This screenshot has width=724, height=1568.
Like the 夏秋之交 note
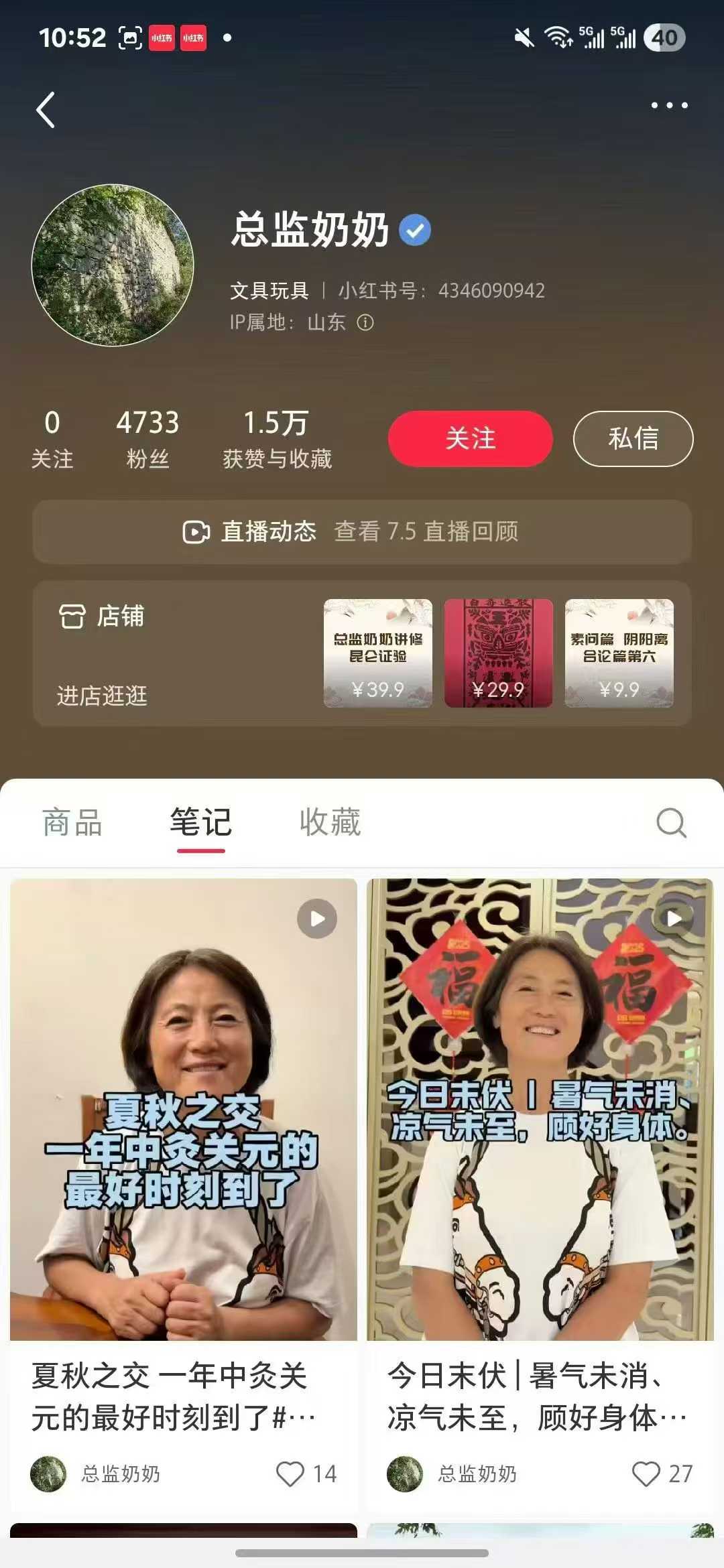(x=291, y=1474)
